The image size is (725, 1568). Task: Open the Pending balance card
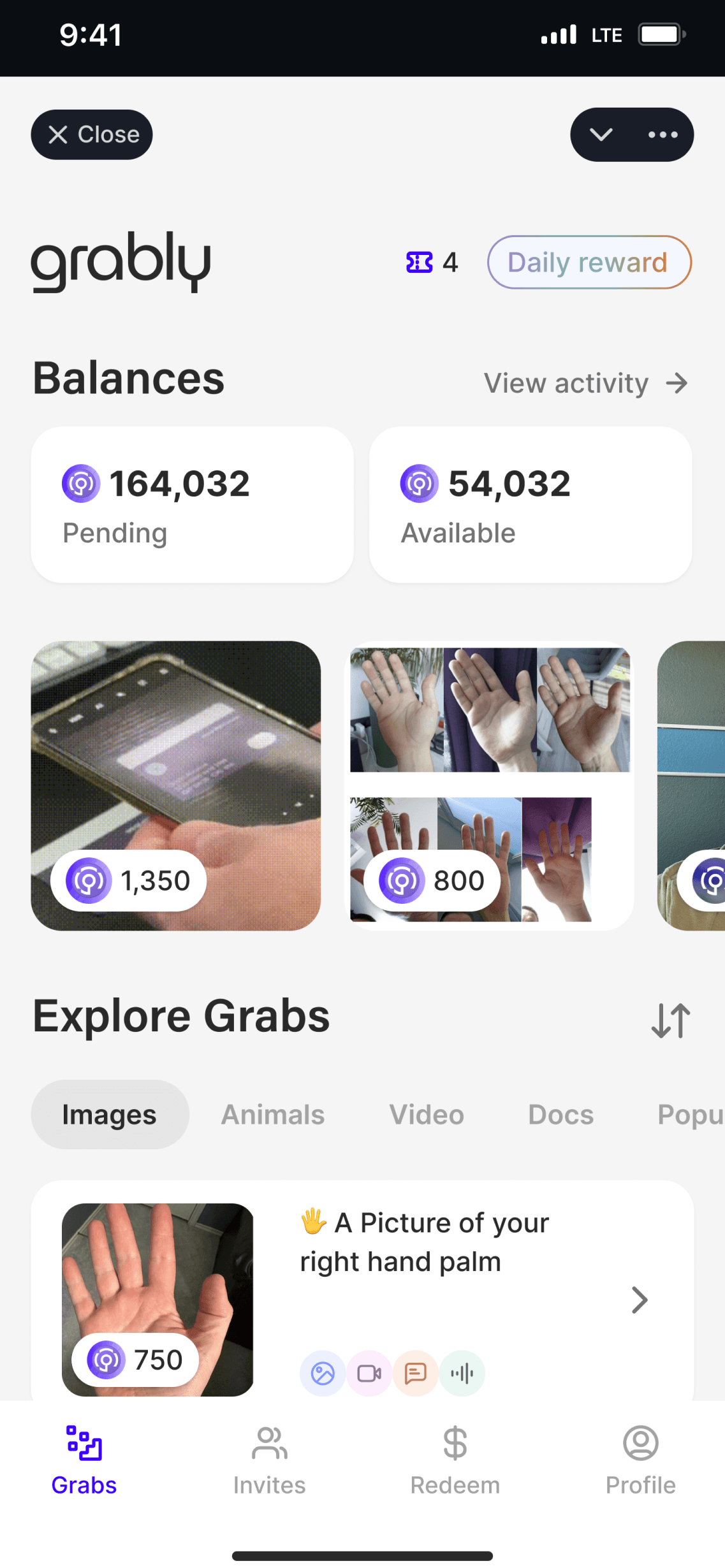(192, 504)
